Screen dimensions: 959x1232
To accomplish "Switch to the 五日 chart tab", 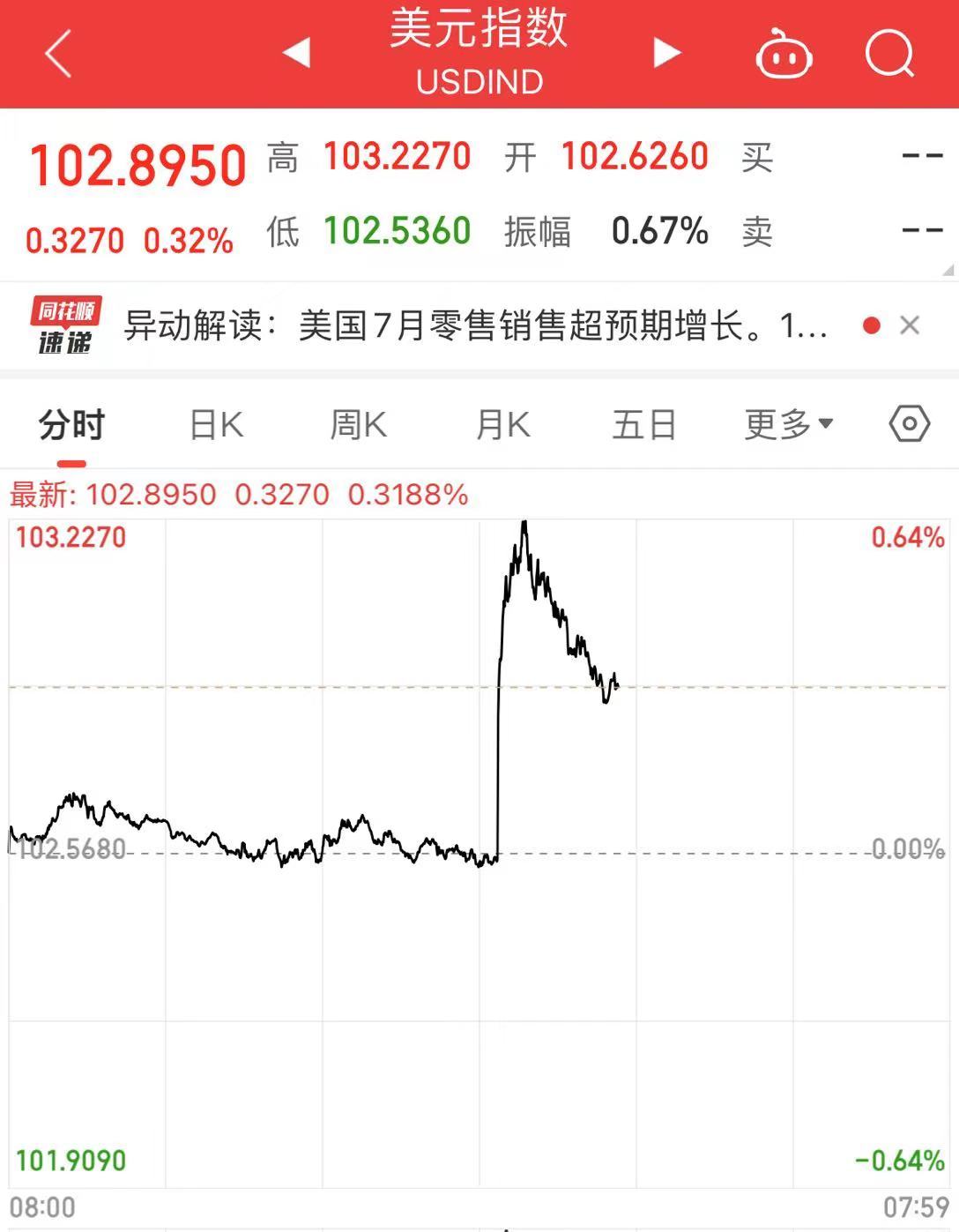I will pos(644,426).
